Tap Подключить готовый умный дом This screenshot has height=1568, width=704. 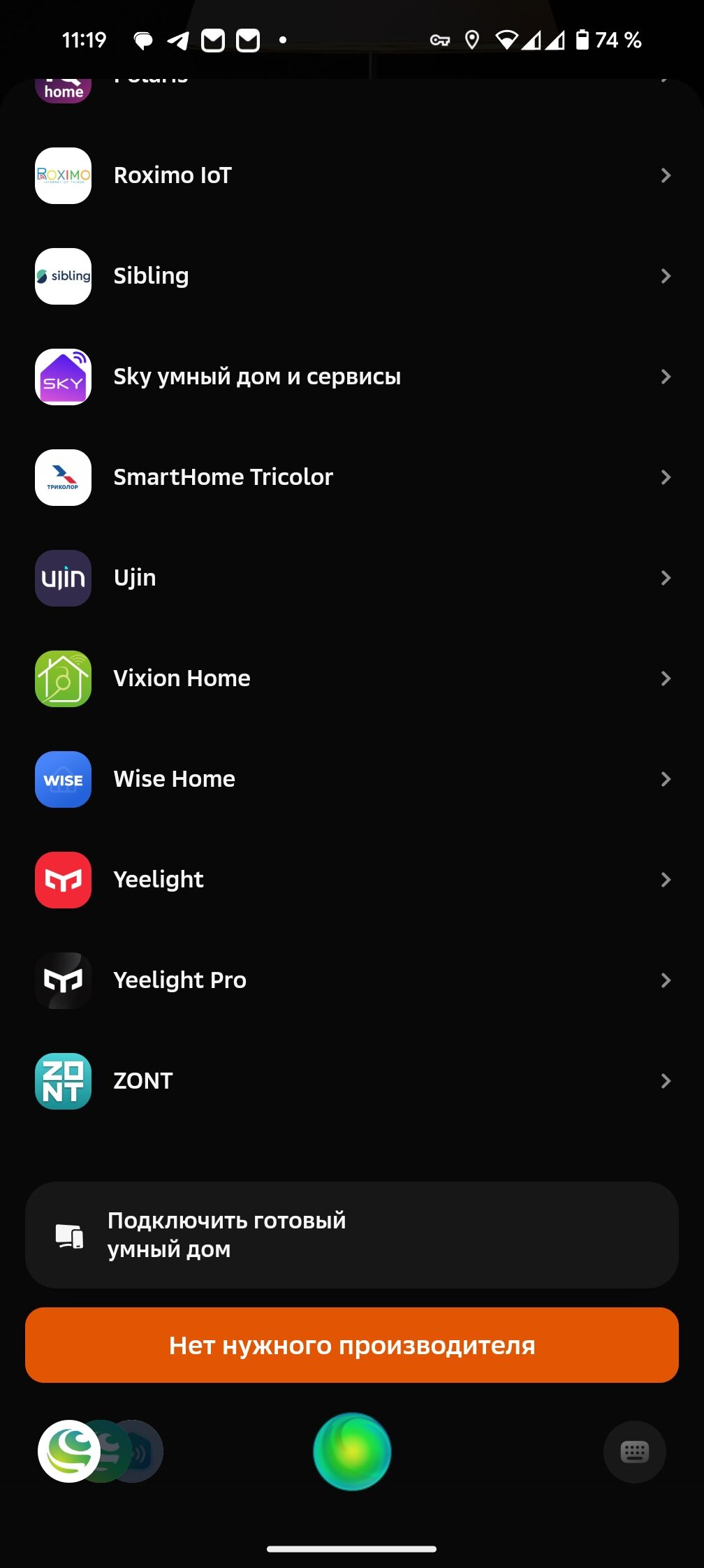point(352,1235)
